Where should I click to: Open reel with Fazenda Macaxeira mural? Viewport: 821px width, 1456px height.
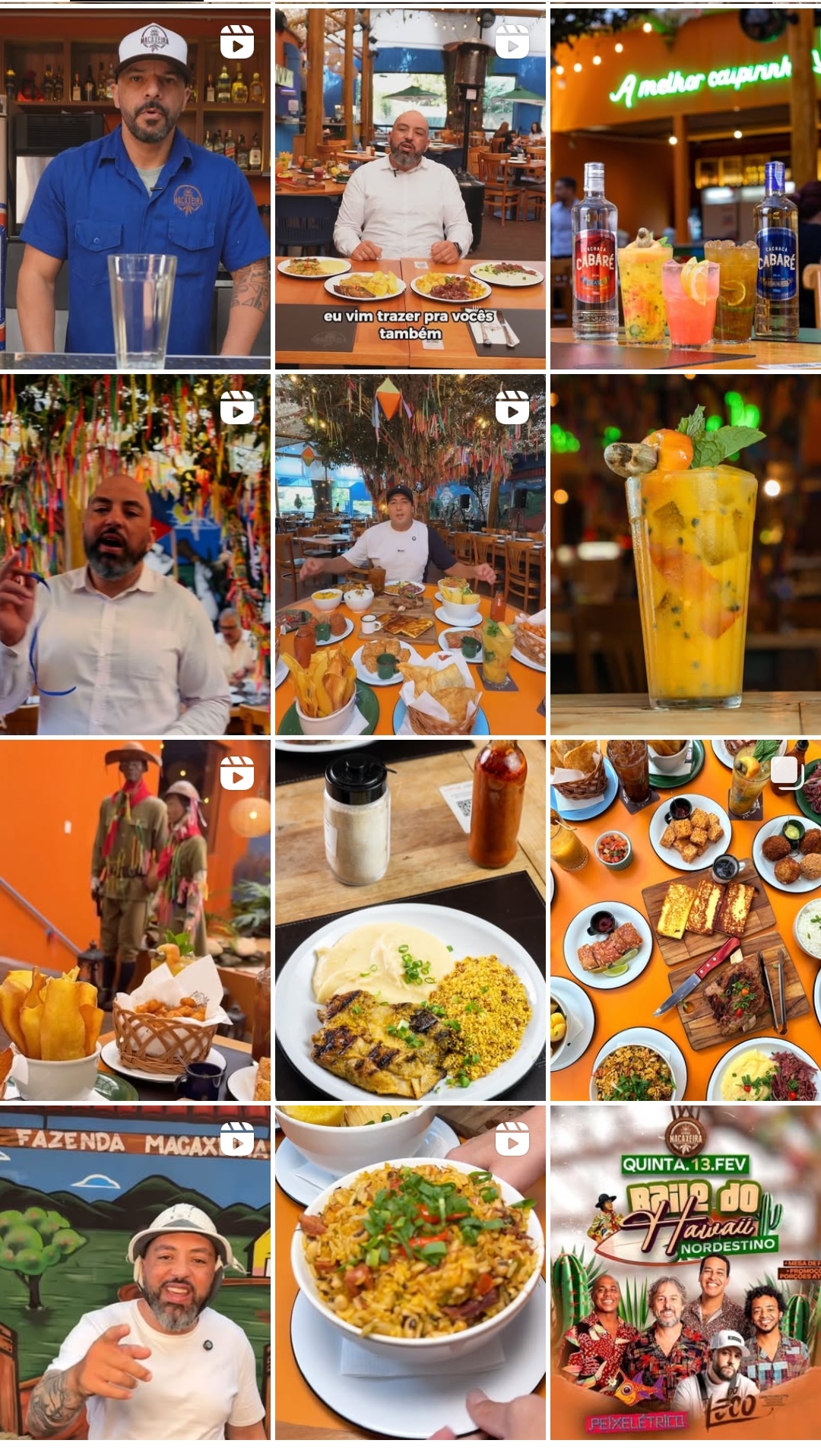tap(135, 1272)
